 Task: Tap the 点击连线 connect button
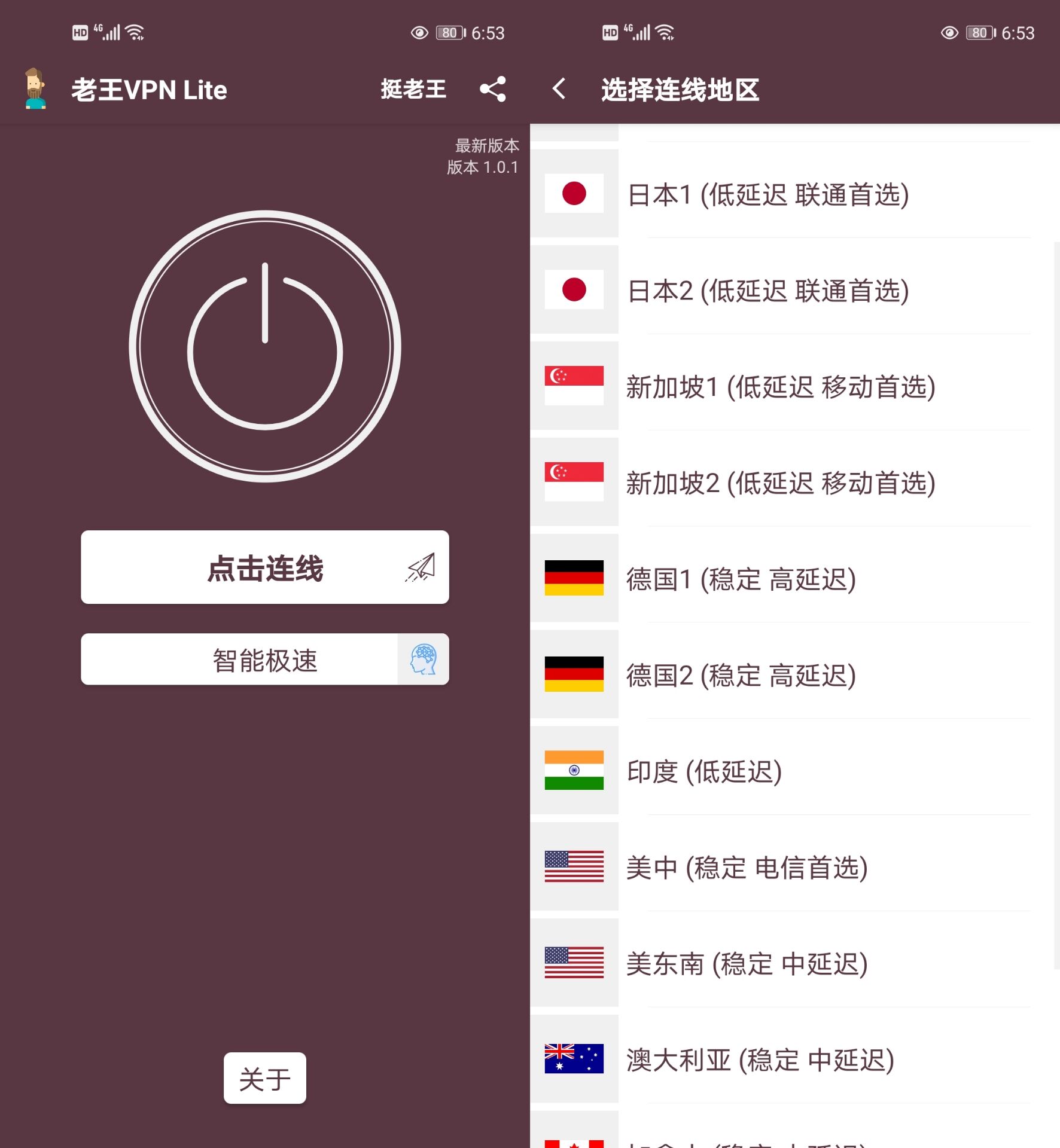[x=265, y=567]
